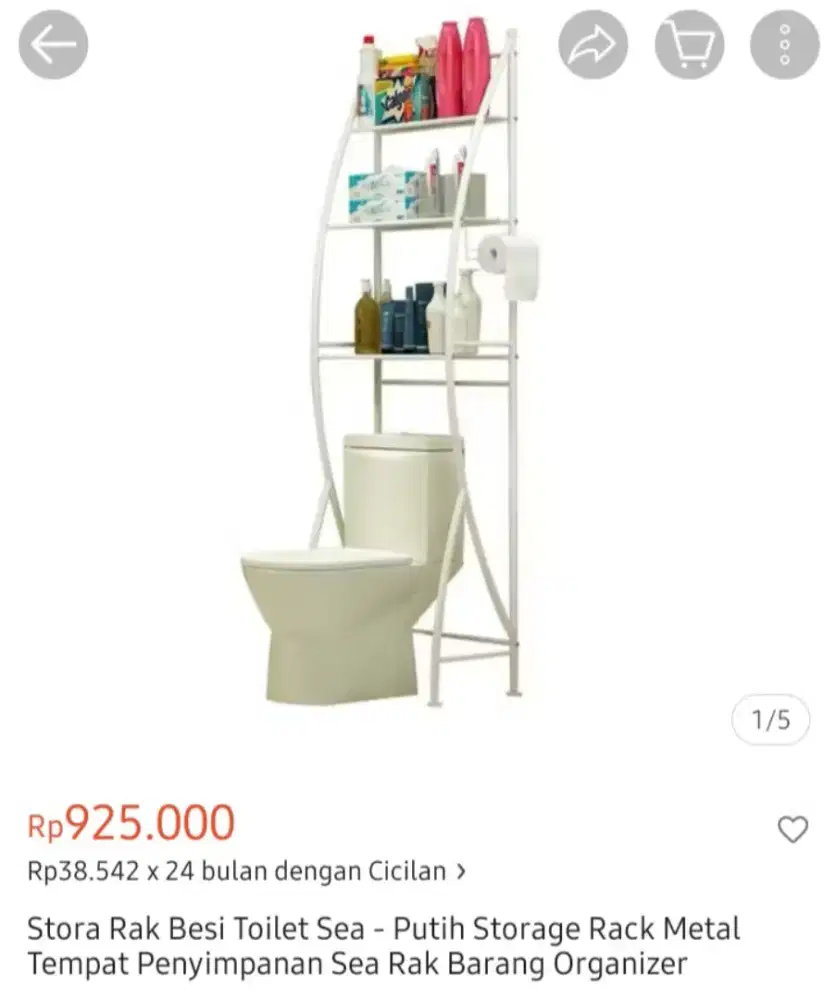The height and width of the screenshot is (1000, 836).
Task: Open the shopping cart
Action: point(689,45)
